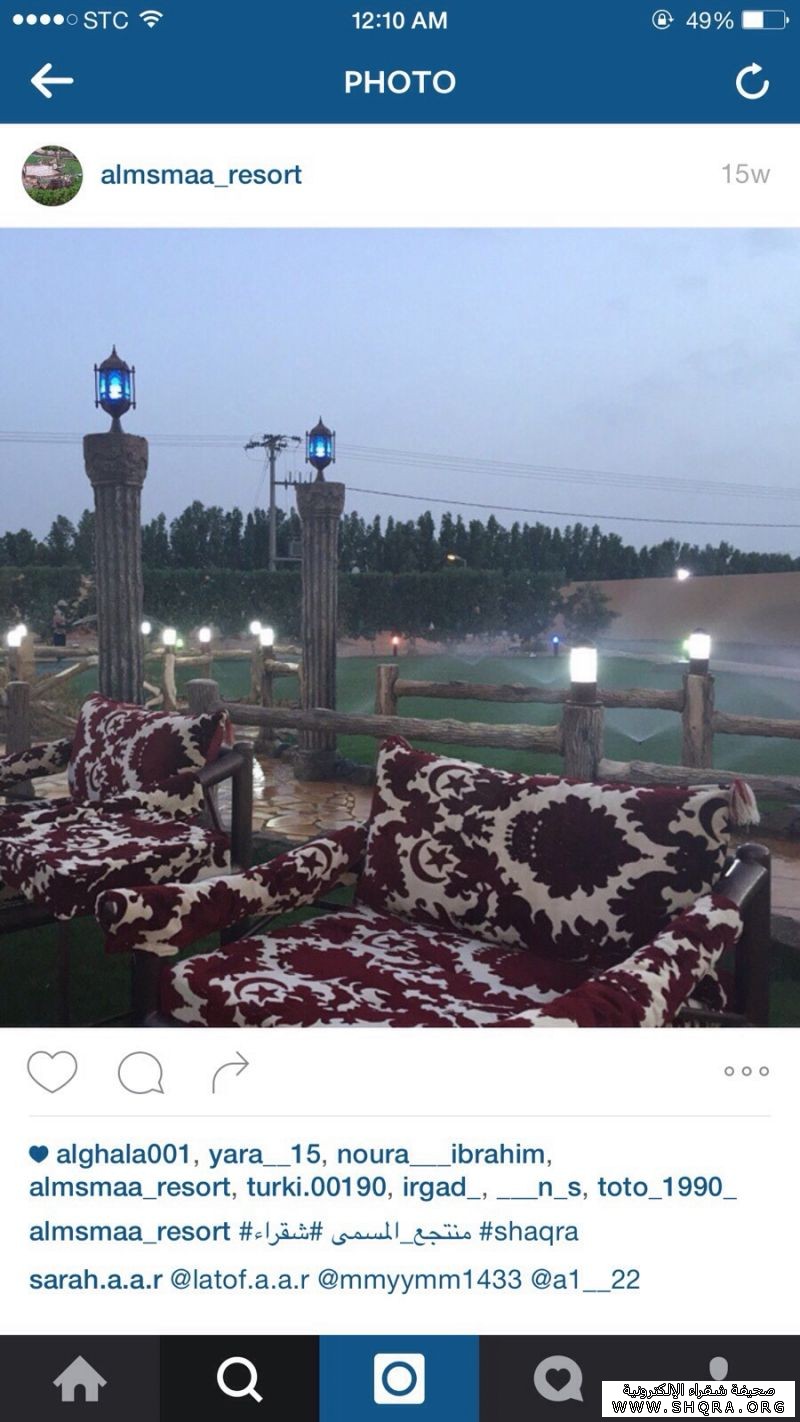Refresh the photo page
The image size is (800, 1422).
[752, 82]
